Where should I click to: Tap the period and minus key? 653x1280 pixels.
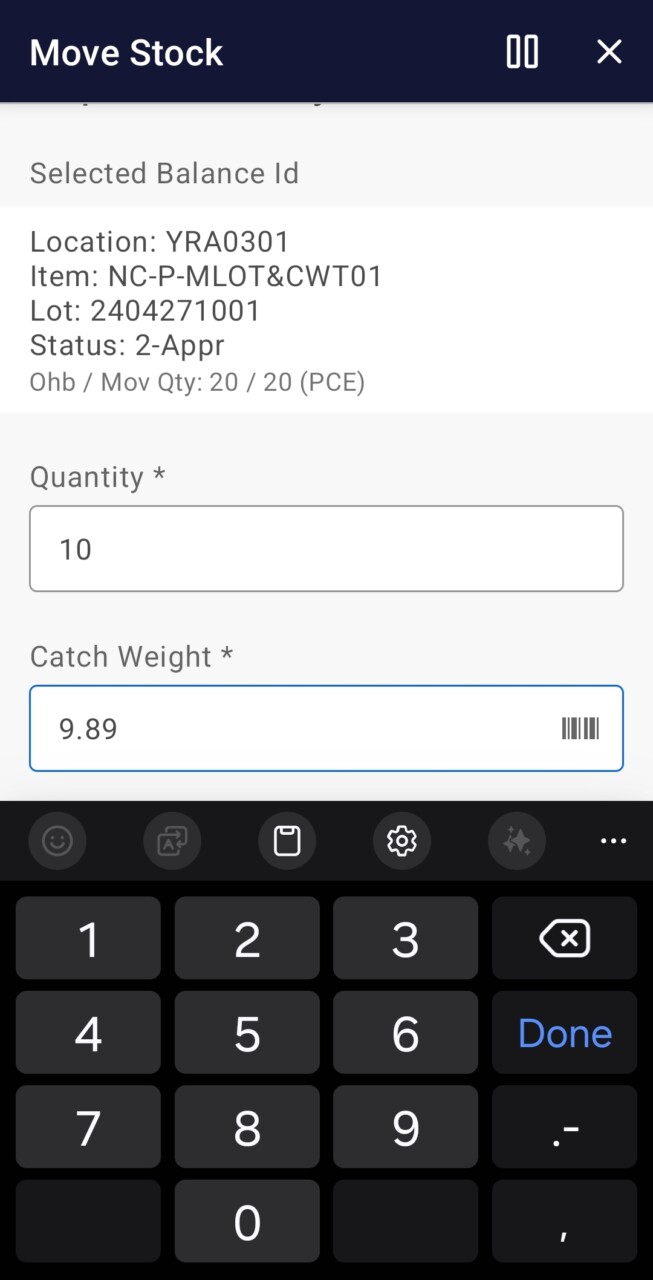[564, 1128]
